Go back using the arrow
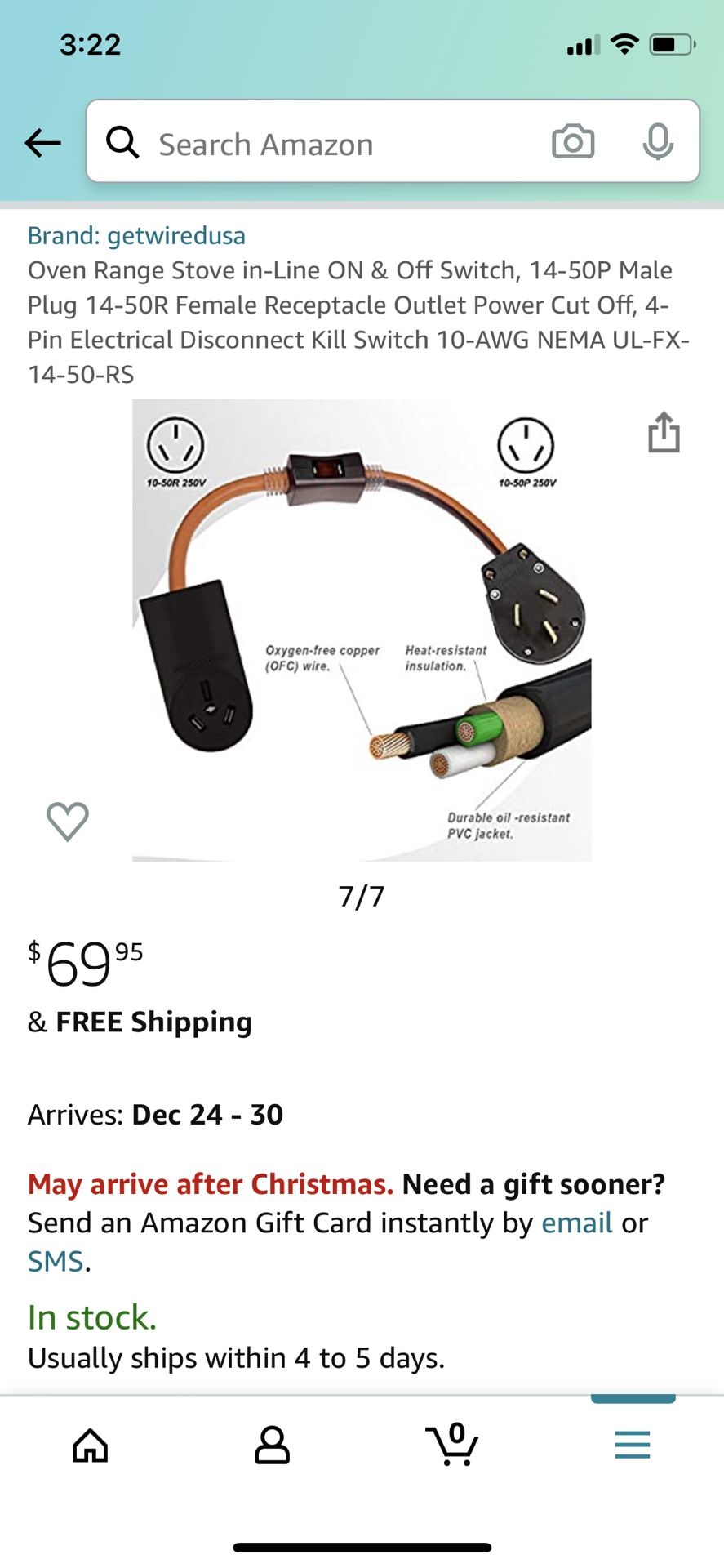Image resolution: width=724 pixels, height=1568 pixels. click(x=42, y=143)
